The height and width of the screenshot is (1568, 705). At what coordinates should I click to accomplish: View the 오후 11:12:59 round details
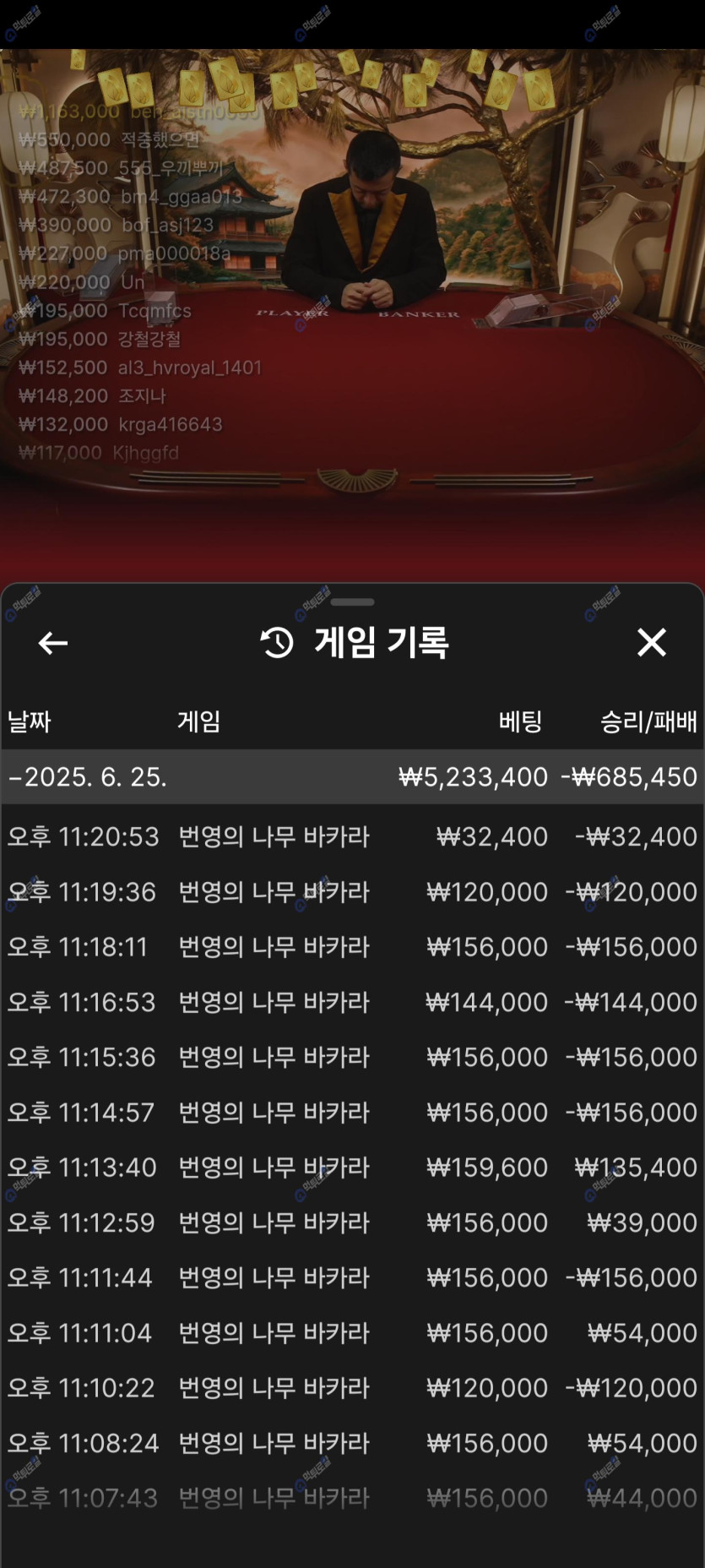pyautogui.click(x=352, y=1222)
